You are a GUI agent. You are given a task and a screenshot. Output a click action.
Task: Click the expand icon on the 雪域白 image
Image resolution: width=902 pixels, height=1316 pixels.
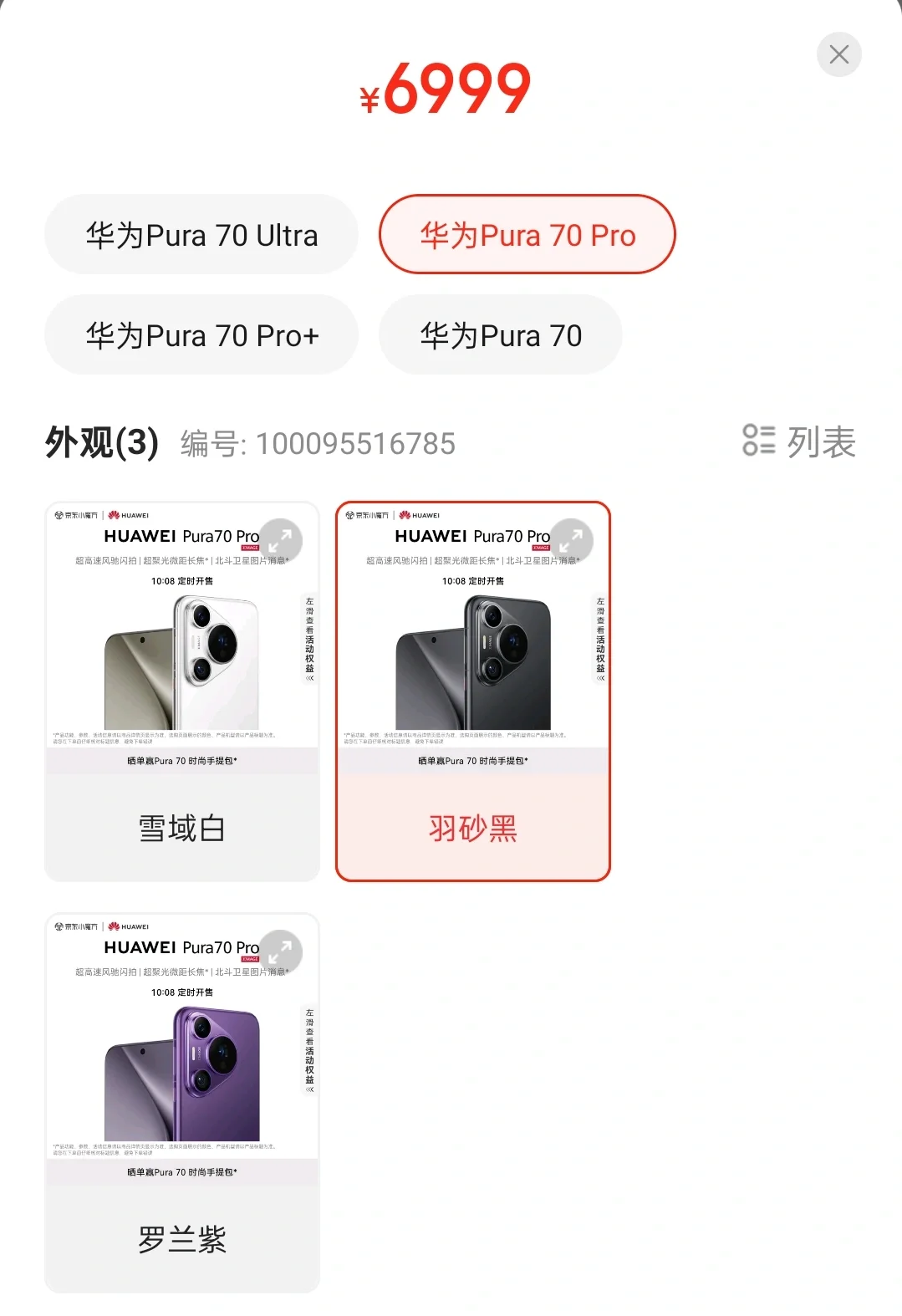281,540
